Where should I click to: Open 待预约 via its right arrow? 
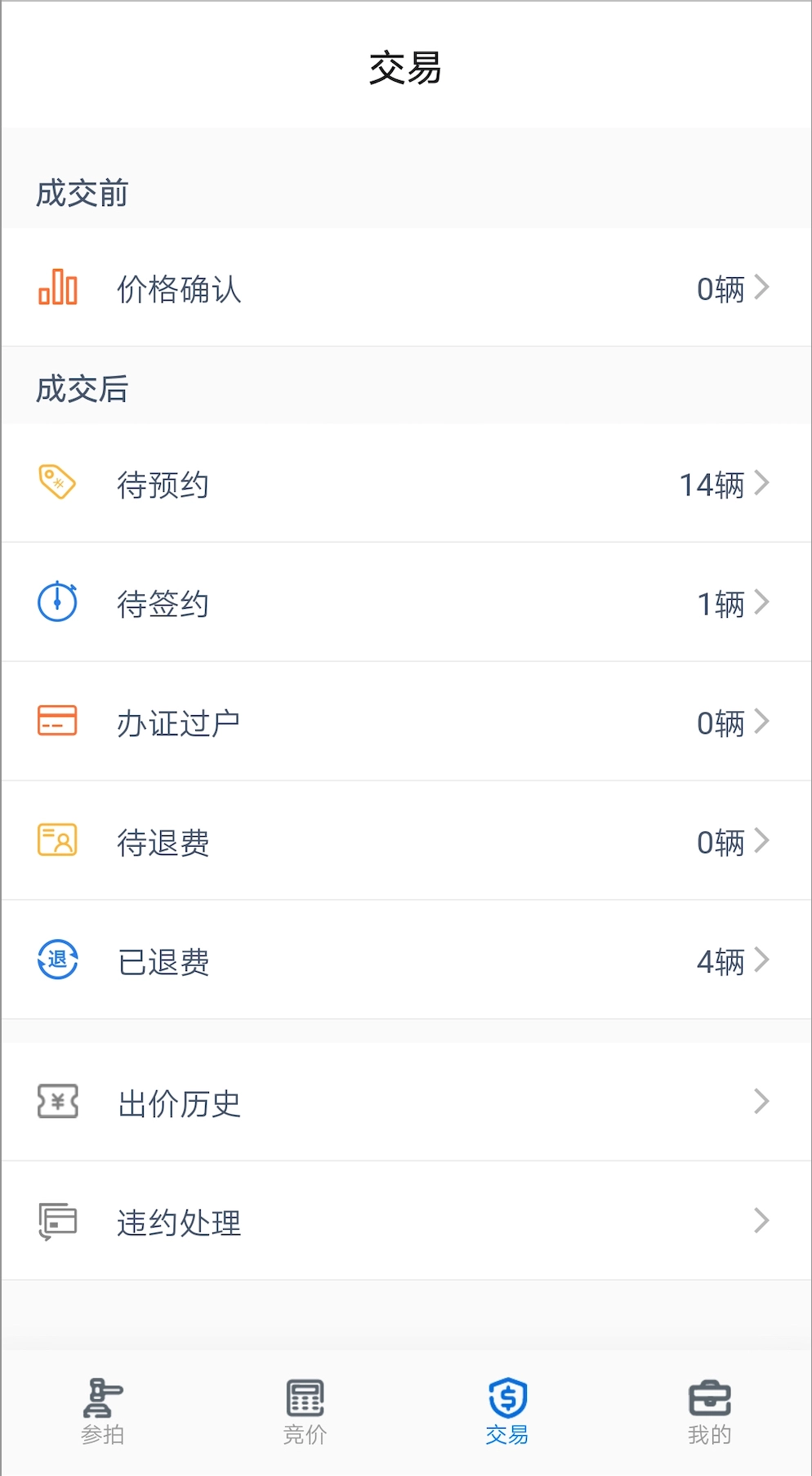pos(763,483)
